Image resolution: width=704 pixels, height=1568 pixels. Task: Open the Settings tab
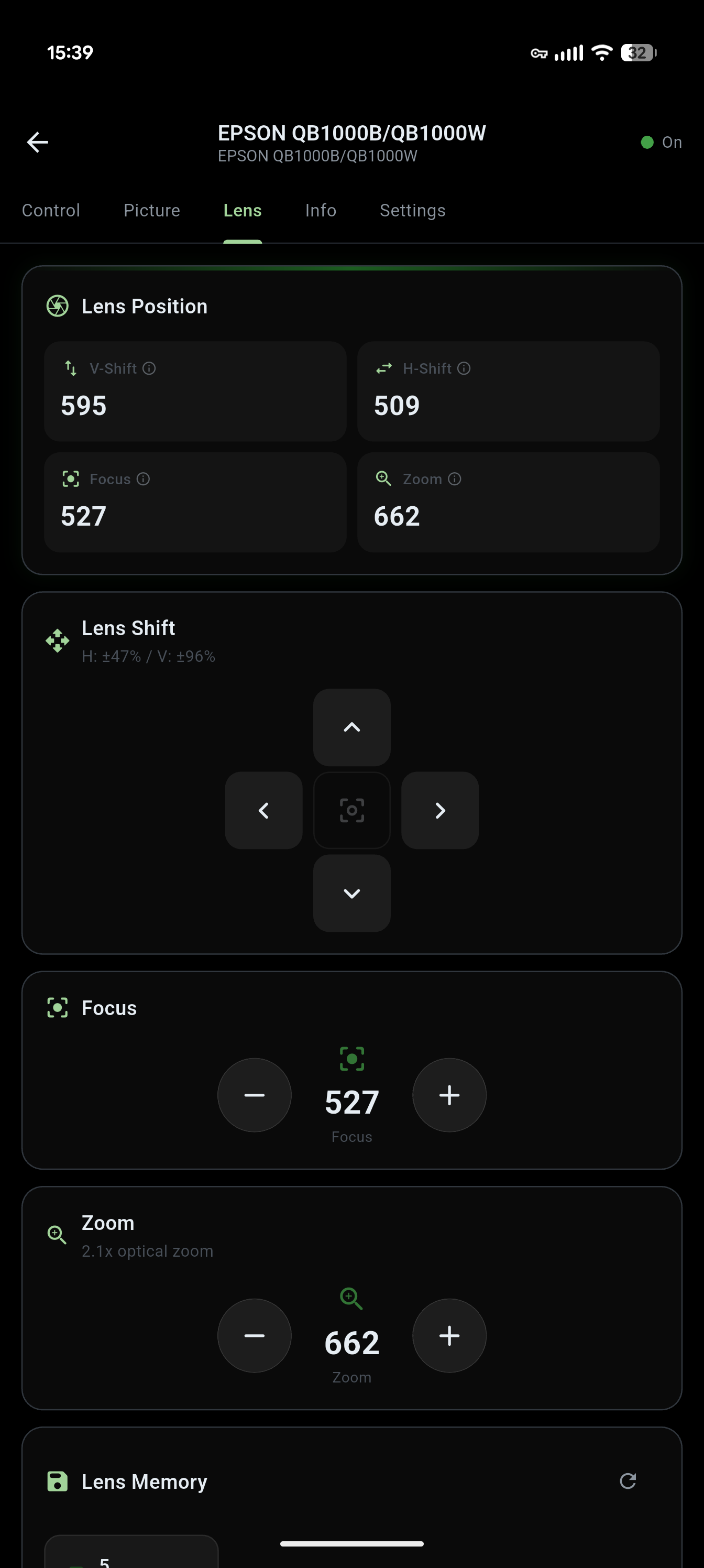(x=413, y=211)
